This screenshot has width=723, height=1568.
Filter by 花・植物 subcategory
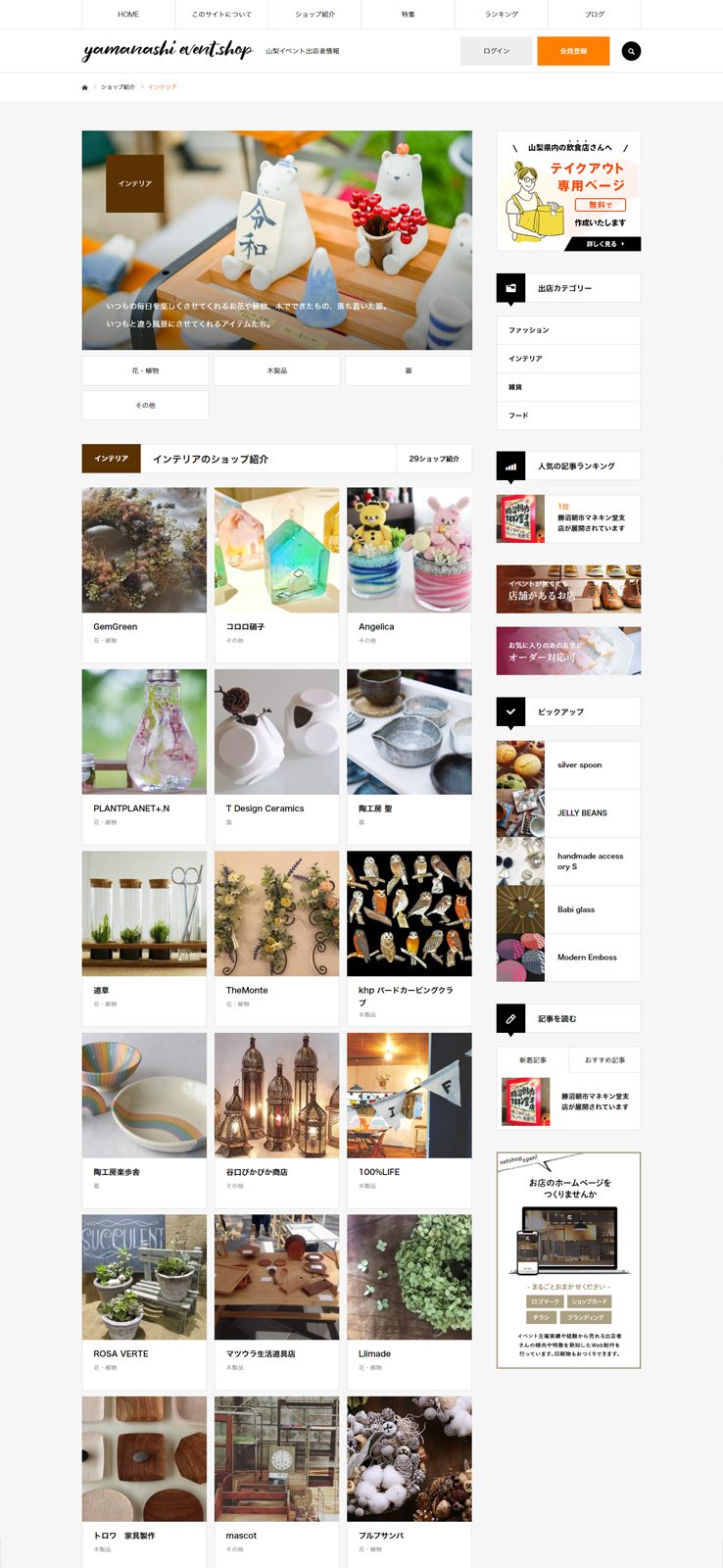(x=145, y=370)
